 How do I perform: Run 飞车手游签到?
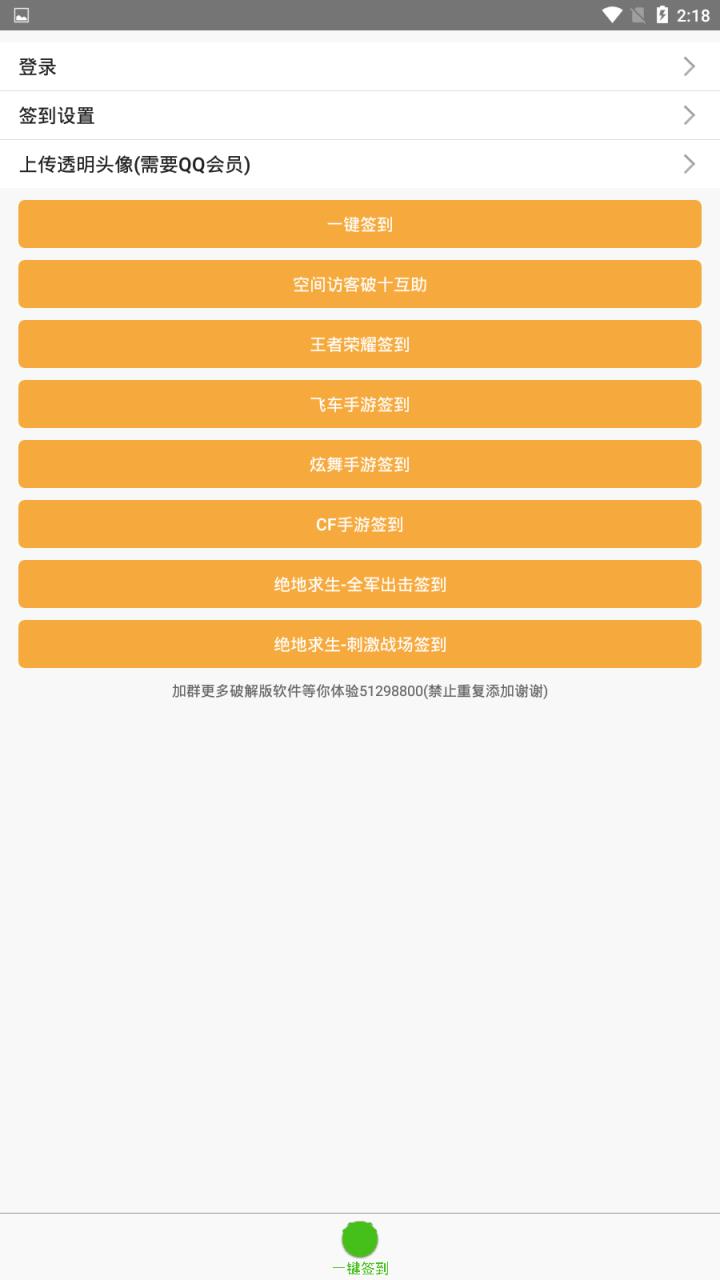click(360, 404)
